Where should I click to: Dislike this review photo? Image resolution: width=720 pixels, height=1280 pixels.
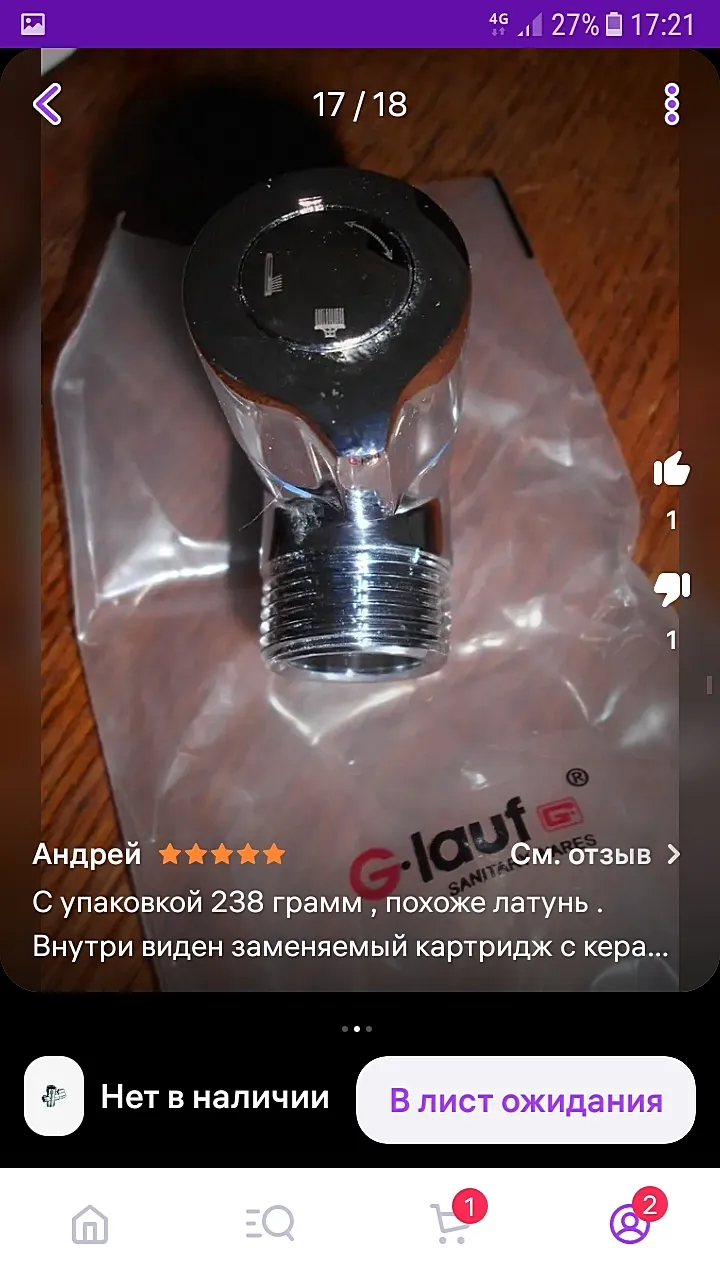pos(671,589)
